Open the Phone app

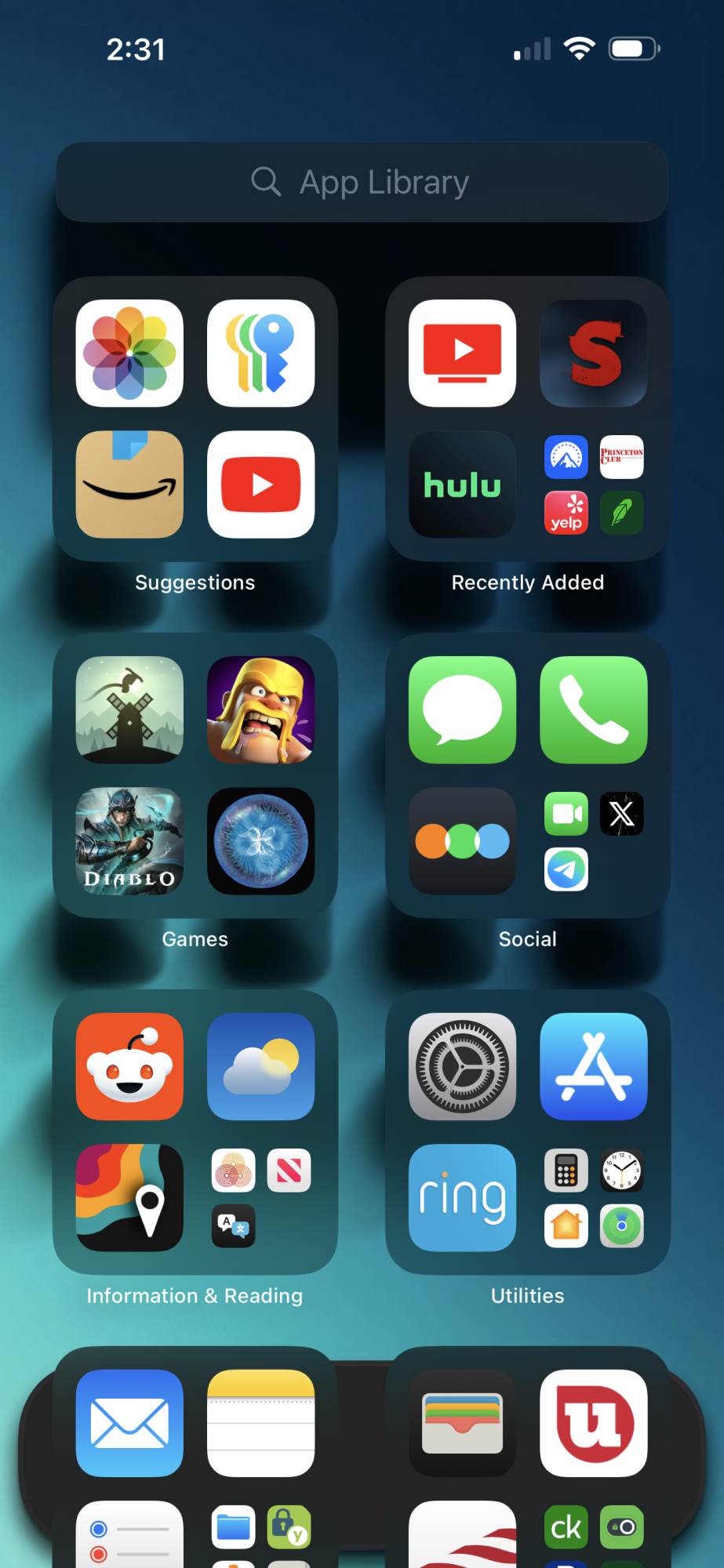[x=594, y=710]
